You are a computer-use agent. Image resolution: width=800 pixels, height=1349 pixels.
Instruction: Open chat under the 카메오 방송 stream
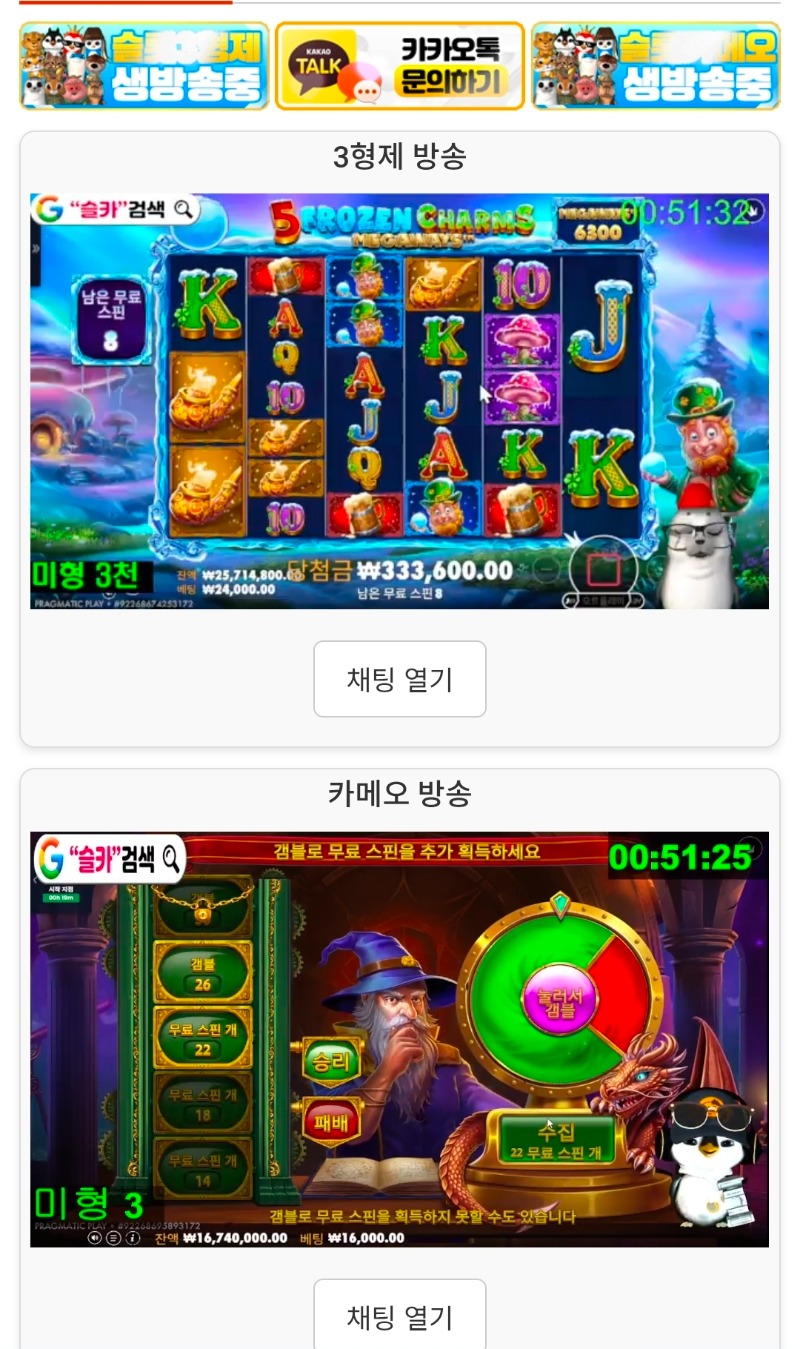coord(399,1316)
